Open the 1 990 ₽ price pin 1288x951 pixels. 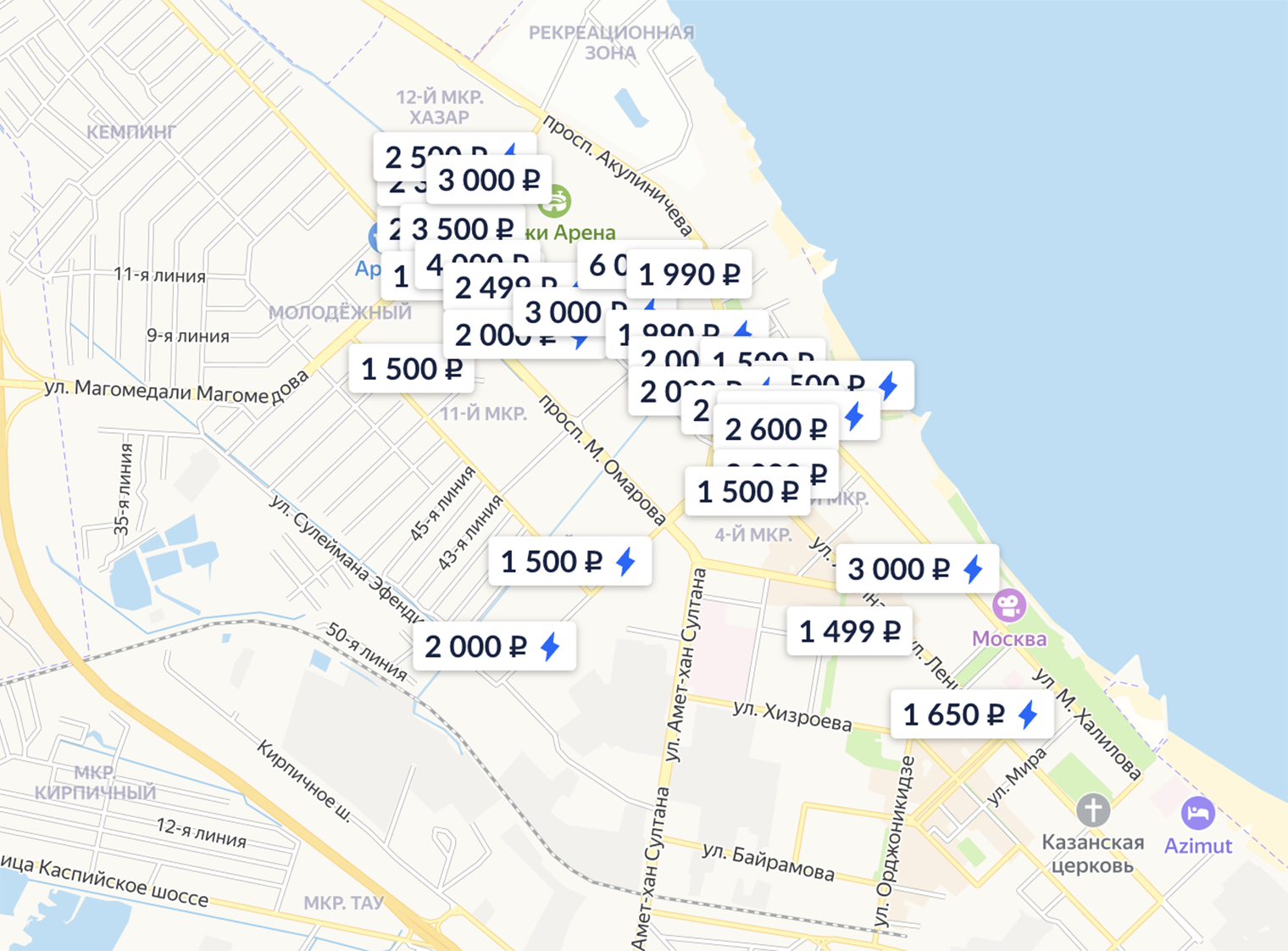click(689, 275)
